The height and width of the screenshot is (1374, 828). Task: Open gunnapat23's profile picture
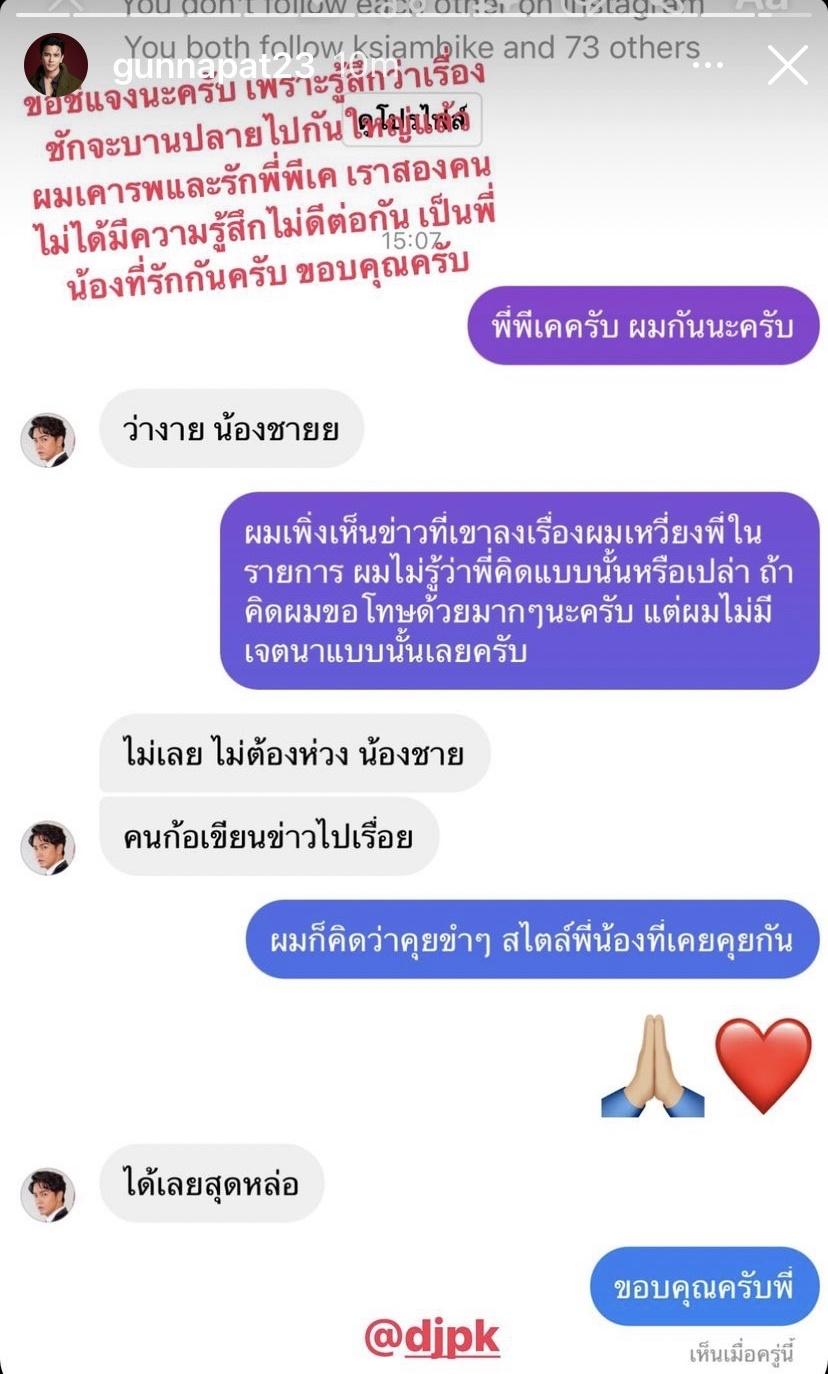[56, 65]
